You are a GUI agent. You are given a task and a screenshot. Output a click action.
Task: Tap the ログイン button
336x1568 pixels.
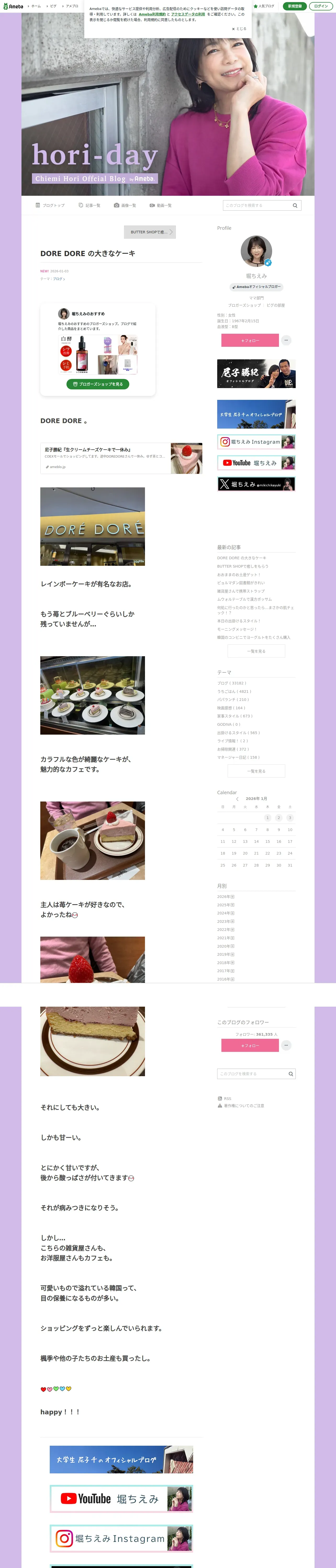[321, 6]
